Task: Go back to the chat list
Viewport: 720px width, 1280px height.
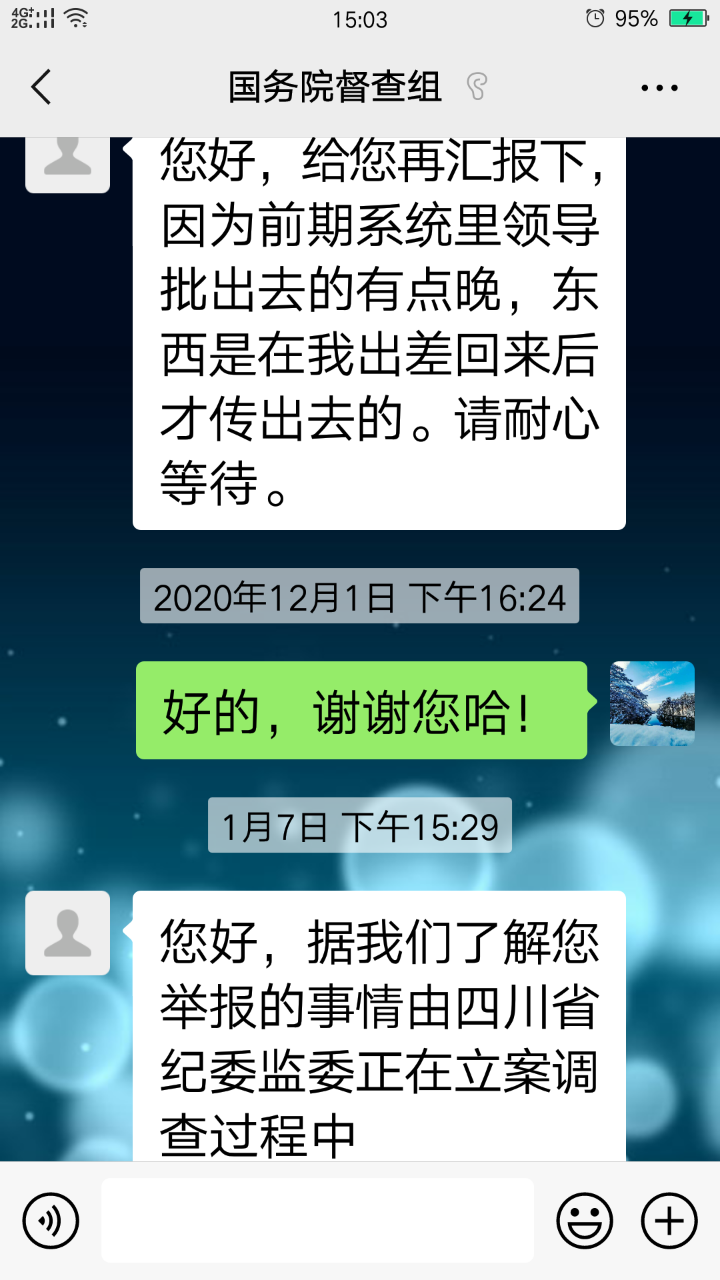Action: pos(41,87)
